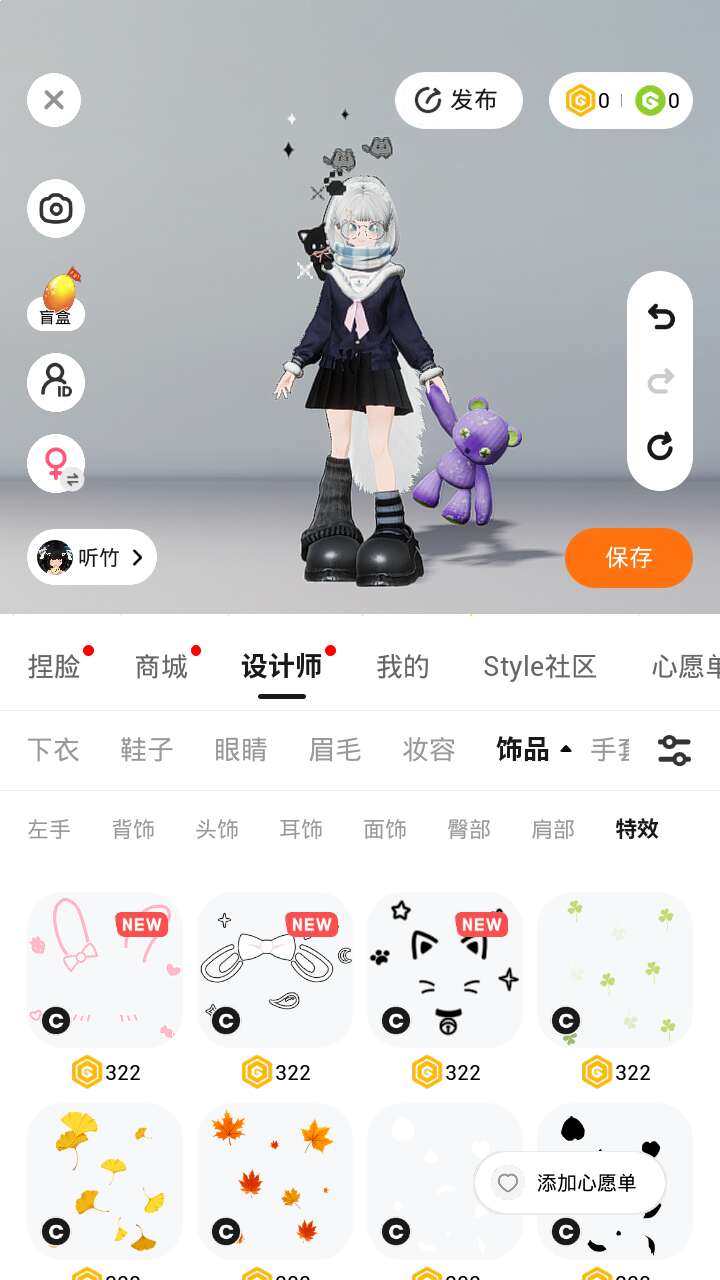
Task: Open the filter settings icon
Action: tap(674, 750)
